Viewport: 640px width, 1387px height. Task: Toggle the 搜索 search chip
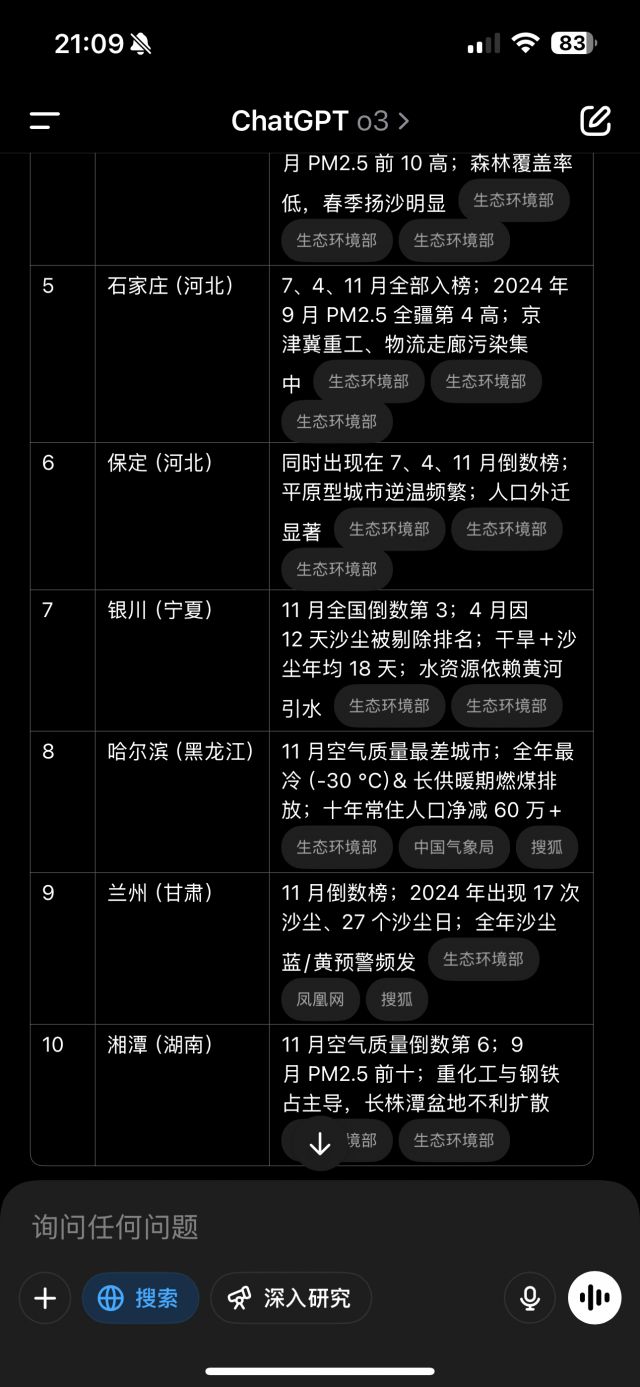[140, 1298]
